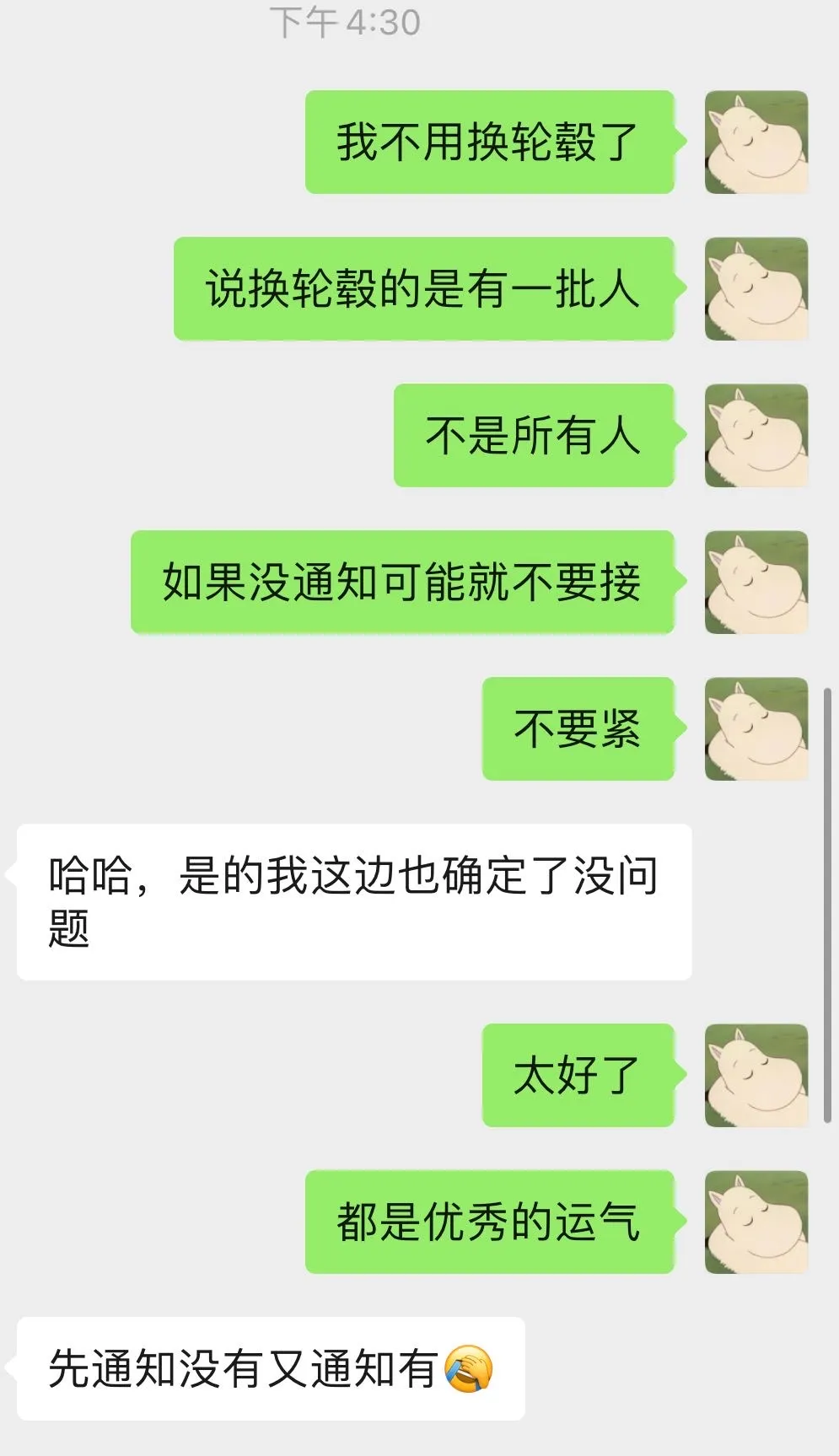The width and height of the screenshot is (839, 1456).
Task: Open sender's avatar beside 我不用换轮毂了
Action: tap(756, 142)
